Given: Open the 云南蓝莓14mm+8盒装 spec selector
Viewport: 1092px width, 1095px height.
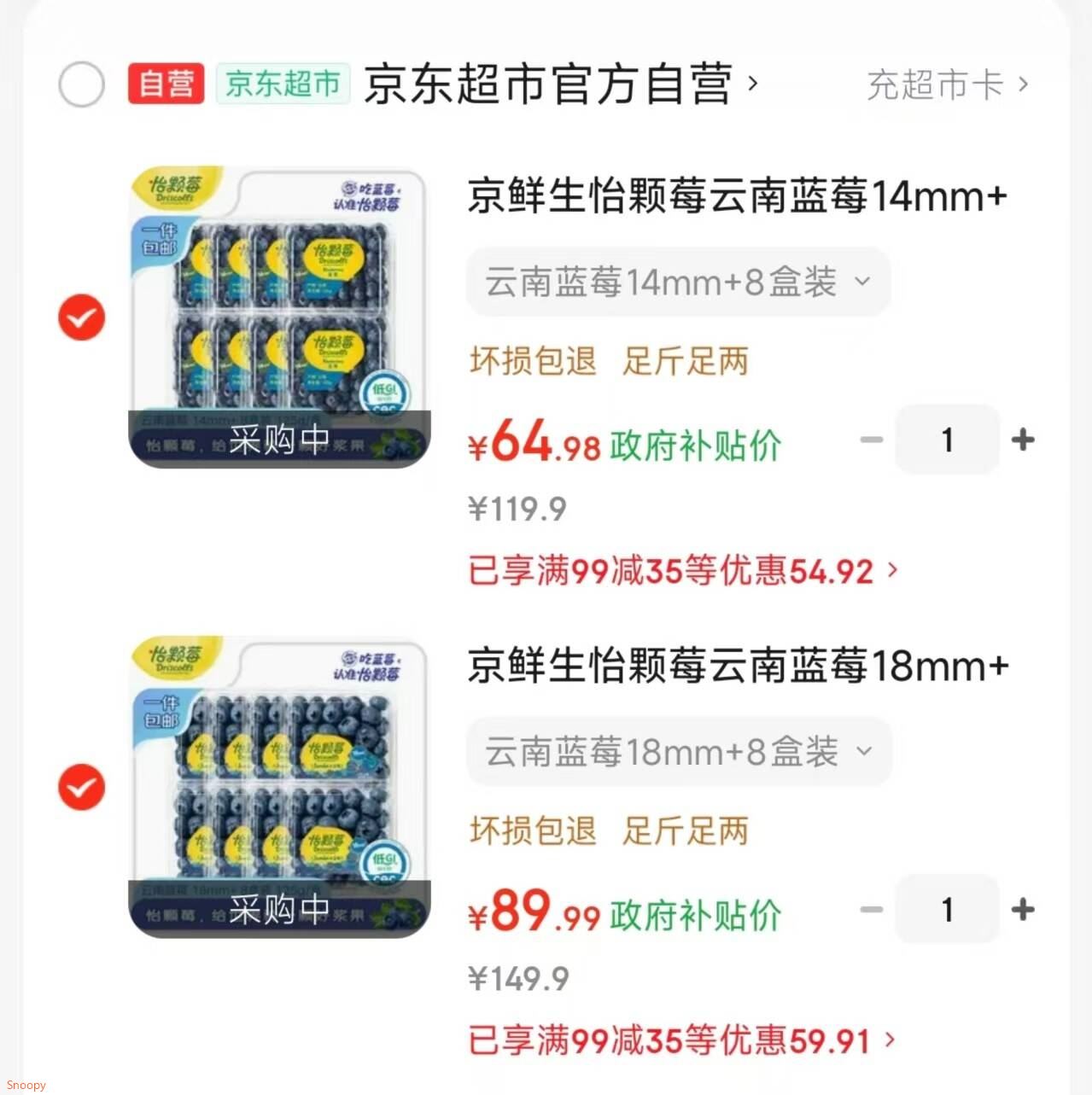Looking at the screenshot, I should tap(677, 282).
